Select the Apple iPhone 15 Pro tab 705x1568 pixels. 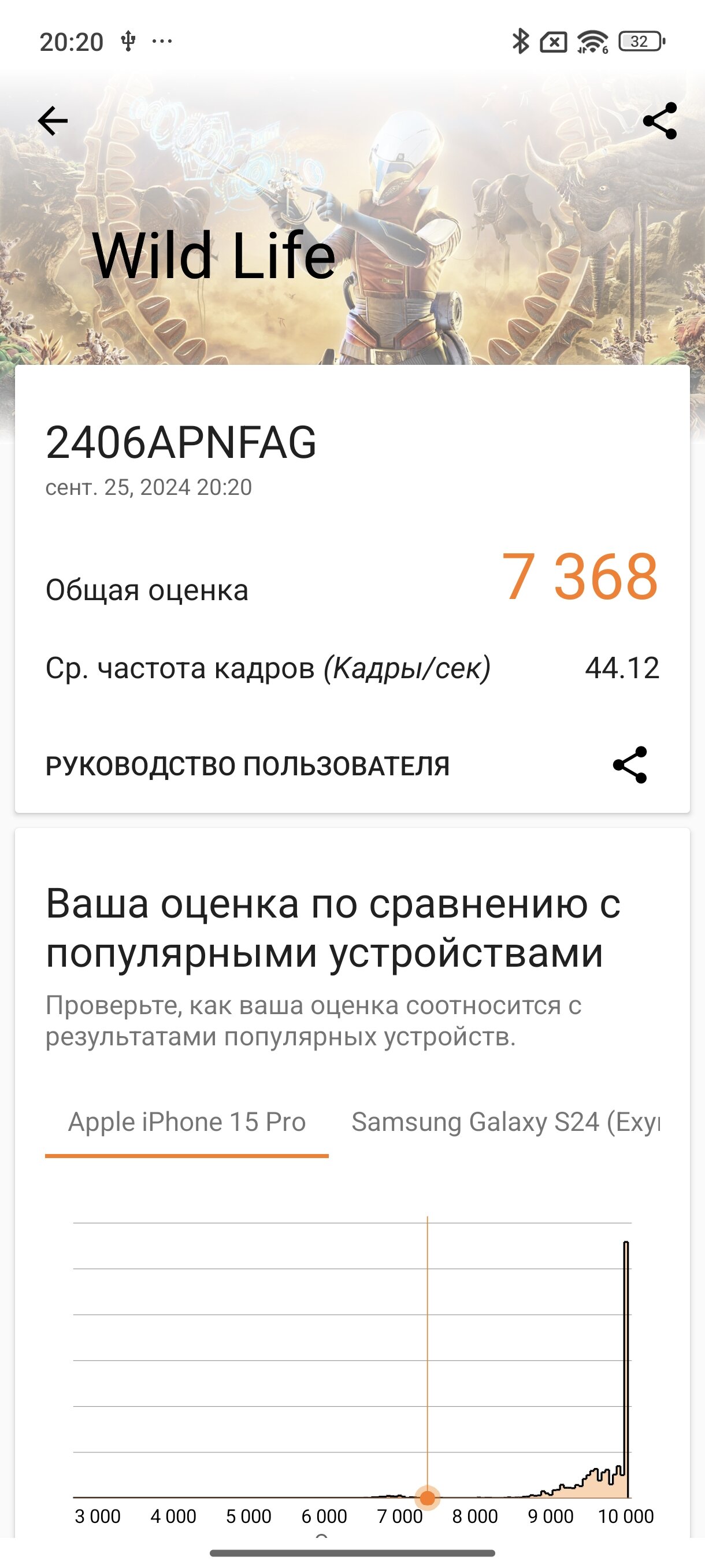click(x=187, y=1122)
